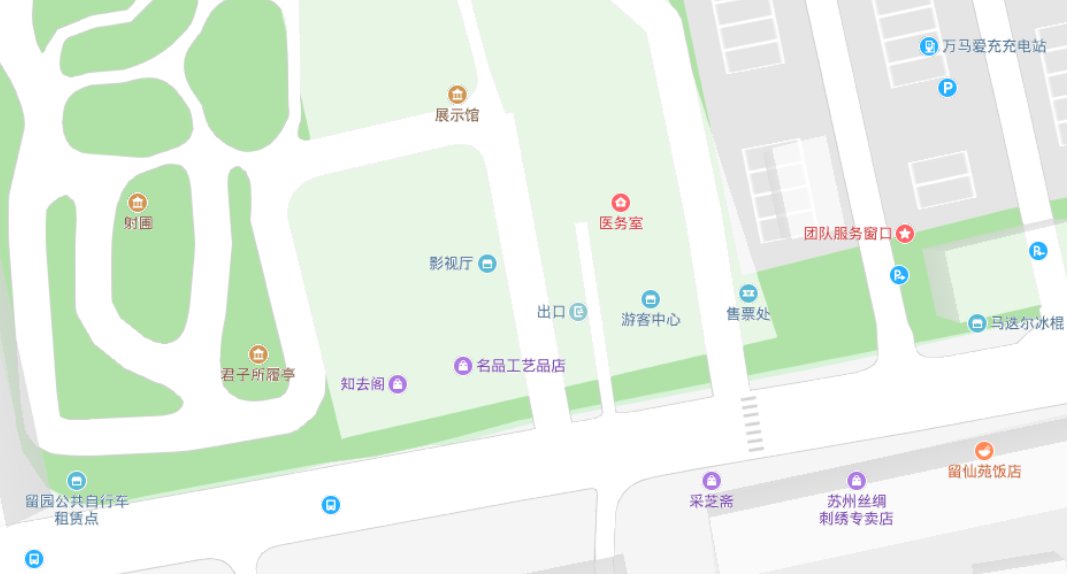The image size is (1067, 574).
Task: Tap the 留园公共自行车租赁点 bike rental marker
Action: click(77, 481)
